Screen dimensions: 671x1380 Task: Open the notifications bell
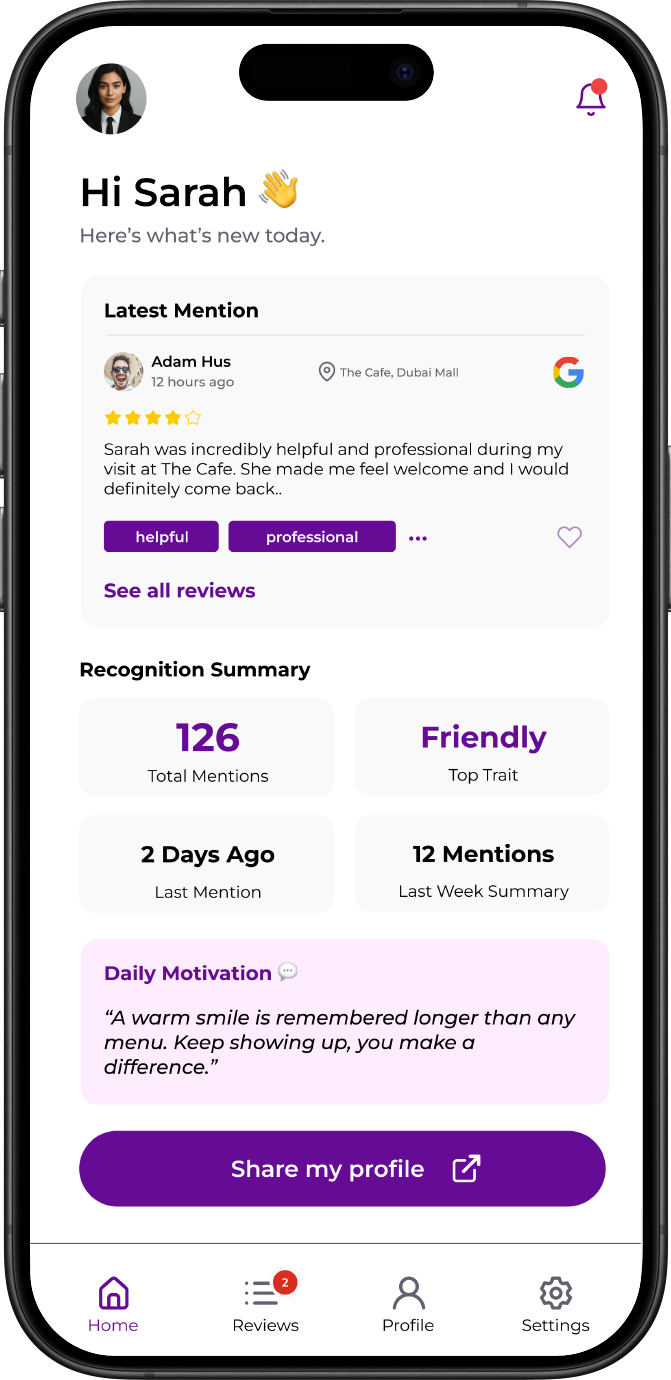[591, 98]
